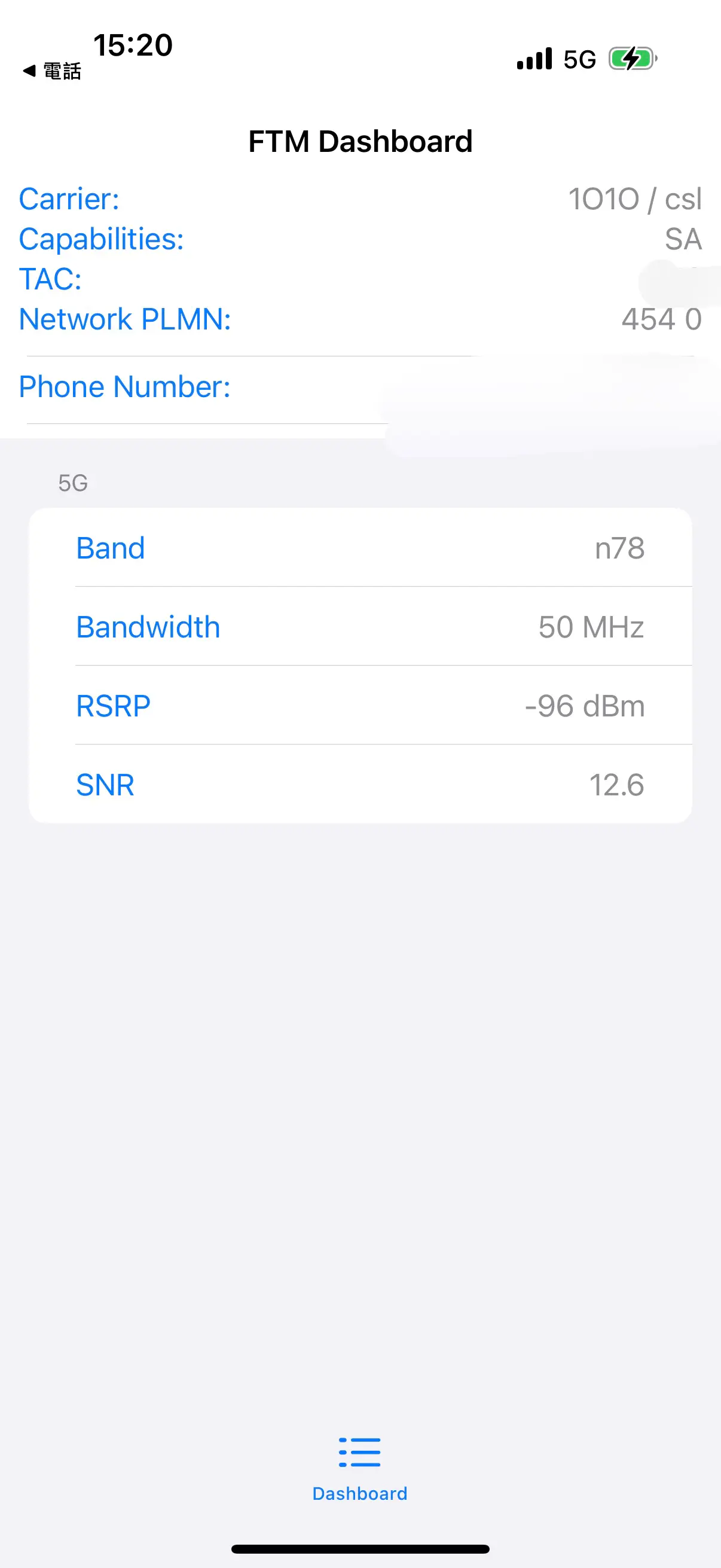The width and height of the screenshot is (721, 1568).
Task: Tap the FTM Dashboard title
Action: 360,141
